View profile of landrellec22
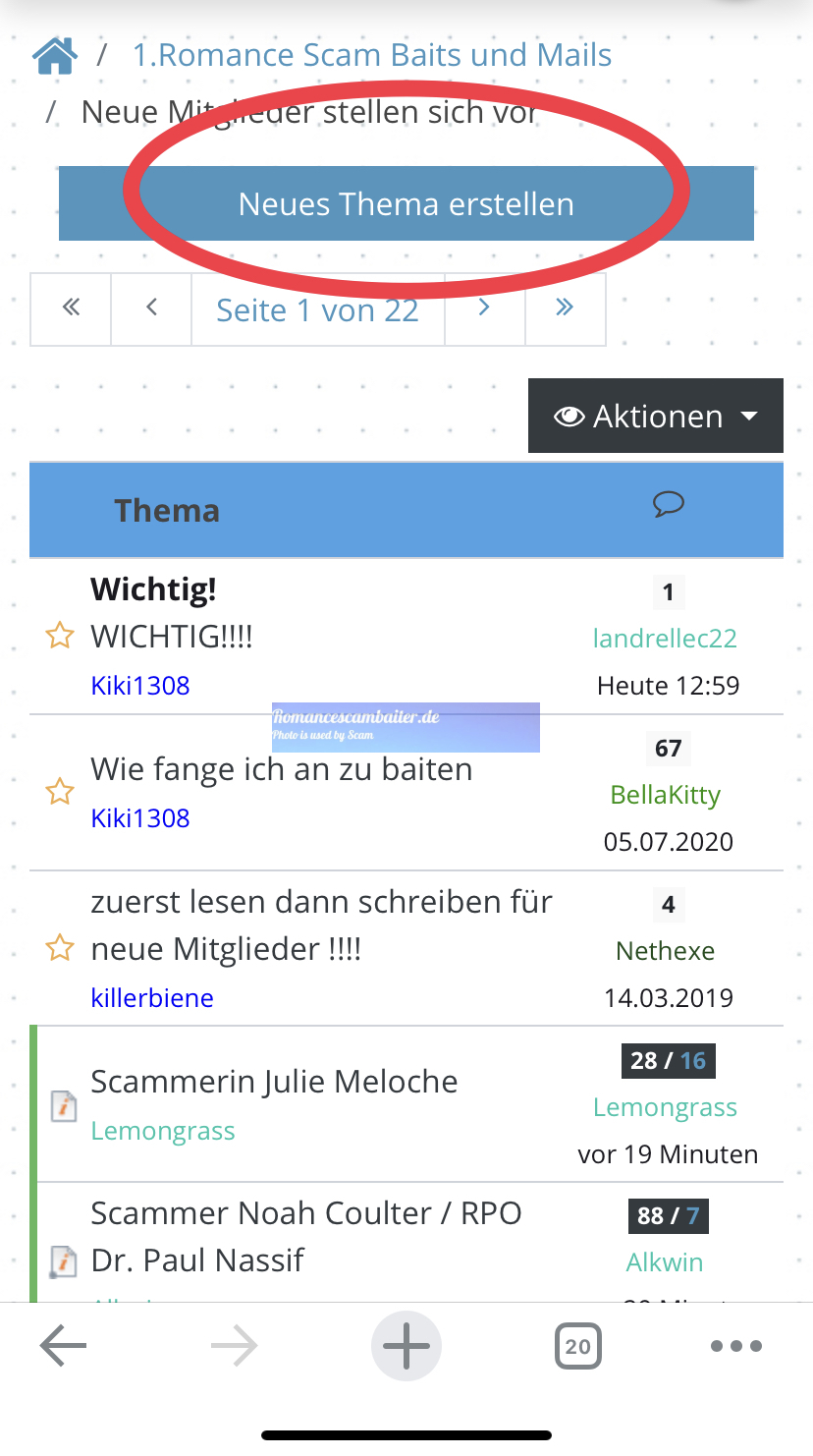Viewport: 813px width, 1456px height. [x=665, y=639]
